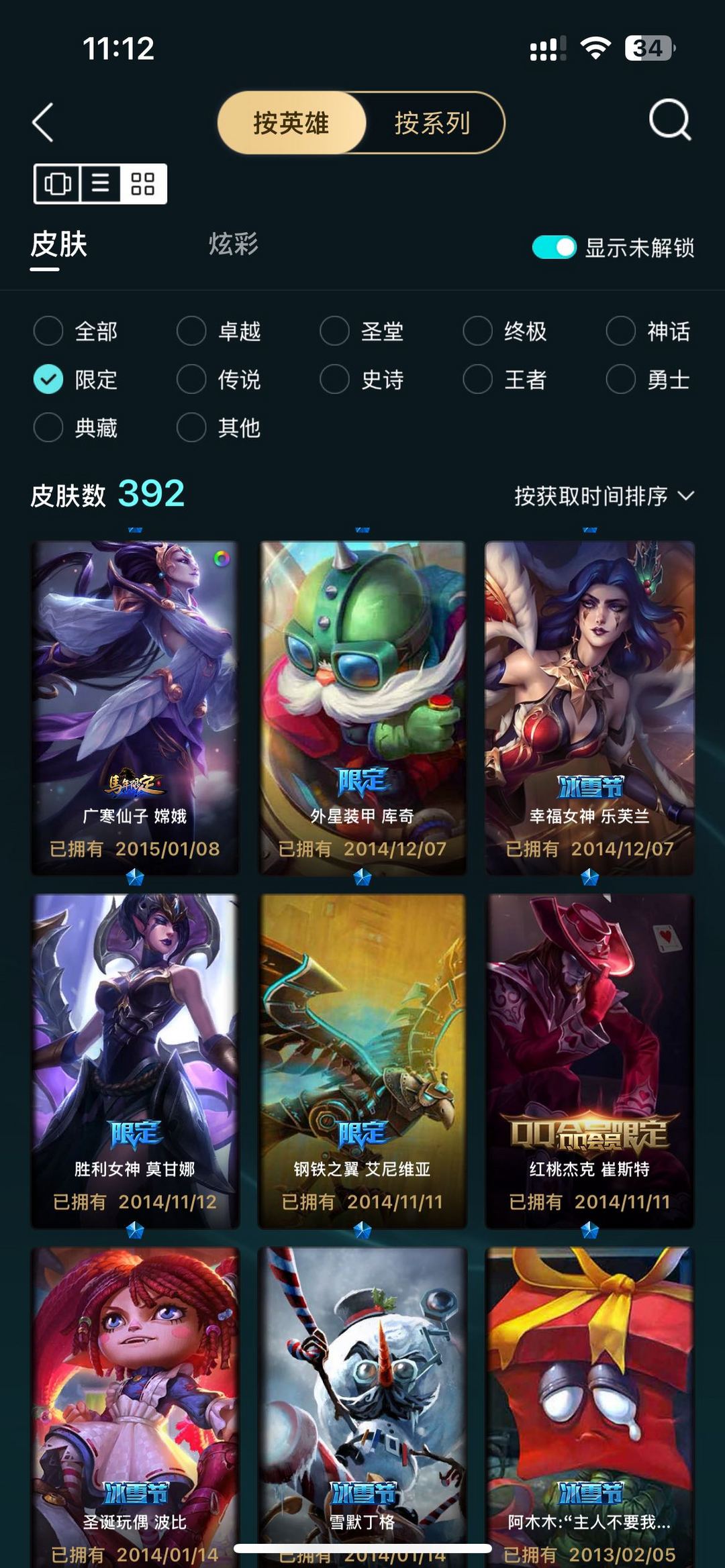This screenshot has width=725, height=1568.
Task: Open the search magnifier icon
Action: 670,120
